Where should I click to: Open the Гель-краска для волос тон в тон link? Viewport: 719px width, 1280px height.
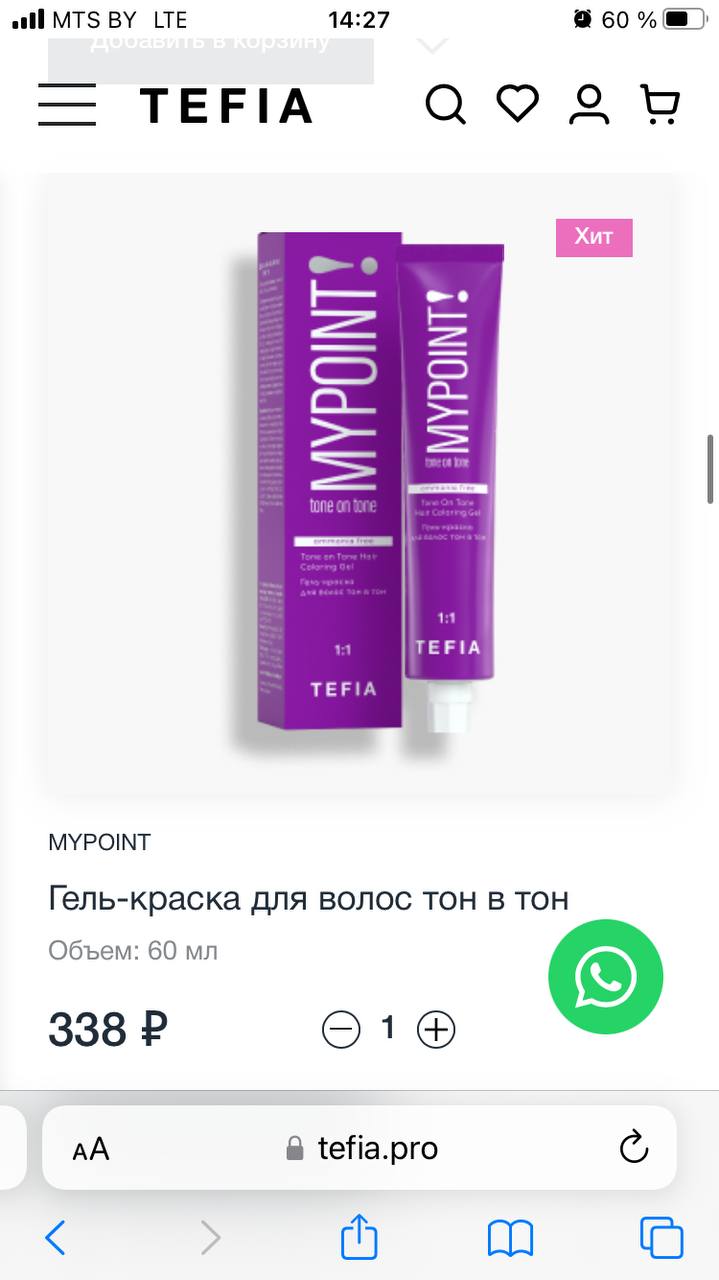[308, 898]
